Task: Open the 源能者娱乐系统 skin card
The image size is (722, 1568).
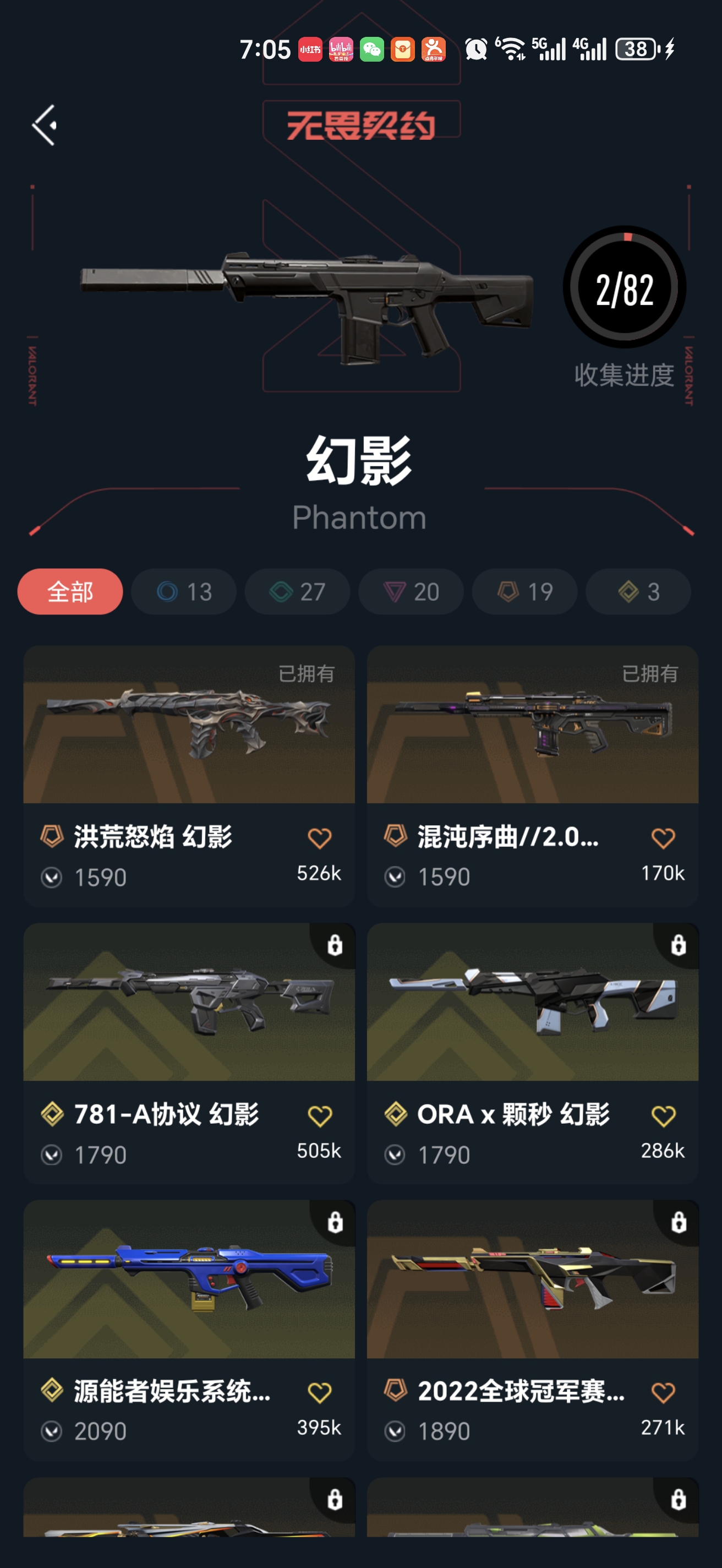Action: coord(189,1331)
